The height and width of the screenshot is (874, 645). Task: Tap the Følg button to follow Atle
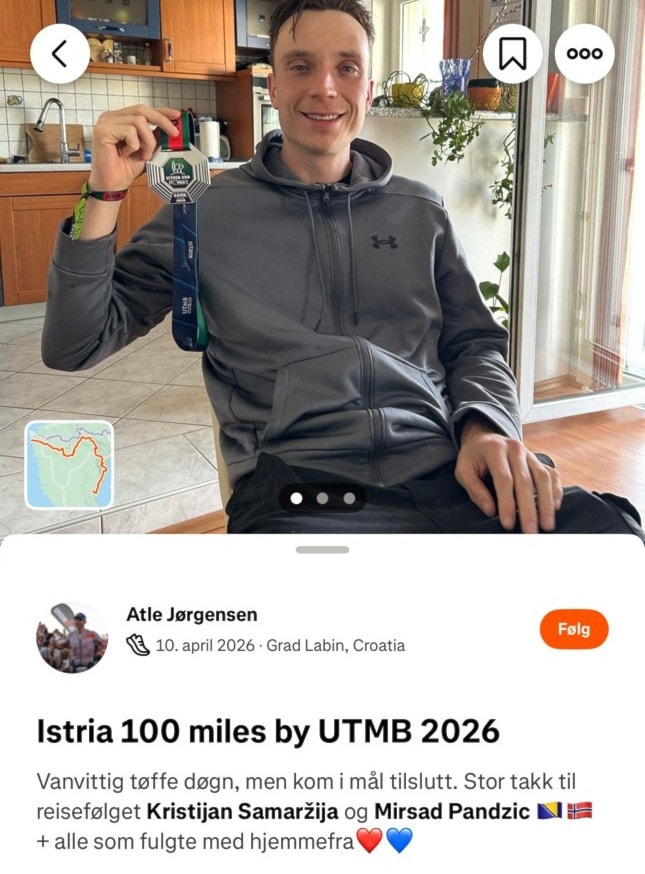574,629
